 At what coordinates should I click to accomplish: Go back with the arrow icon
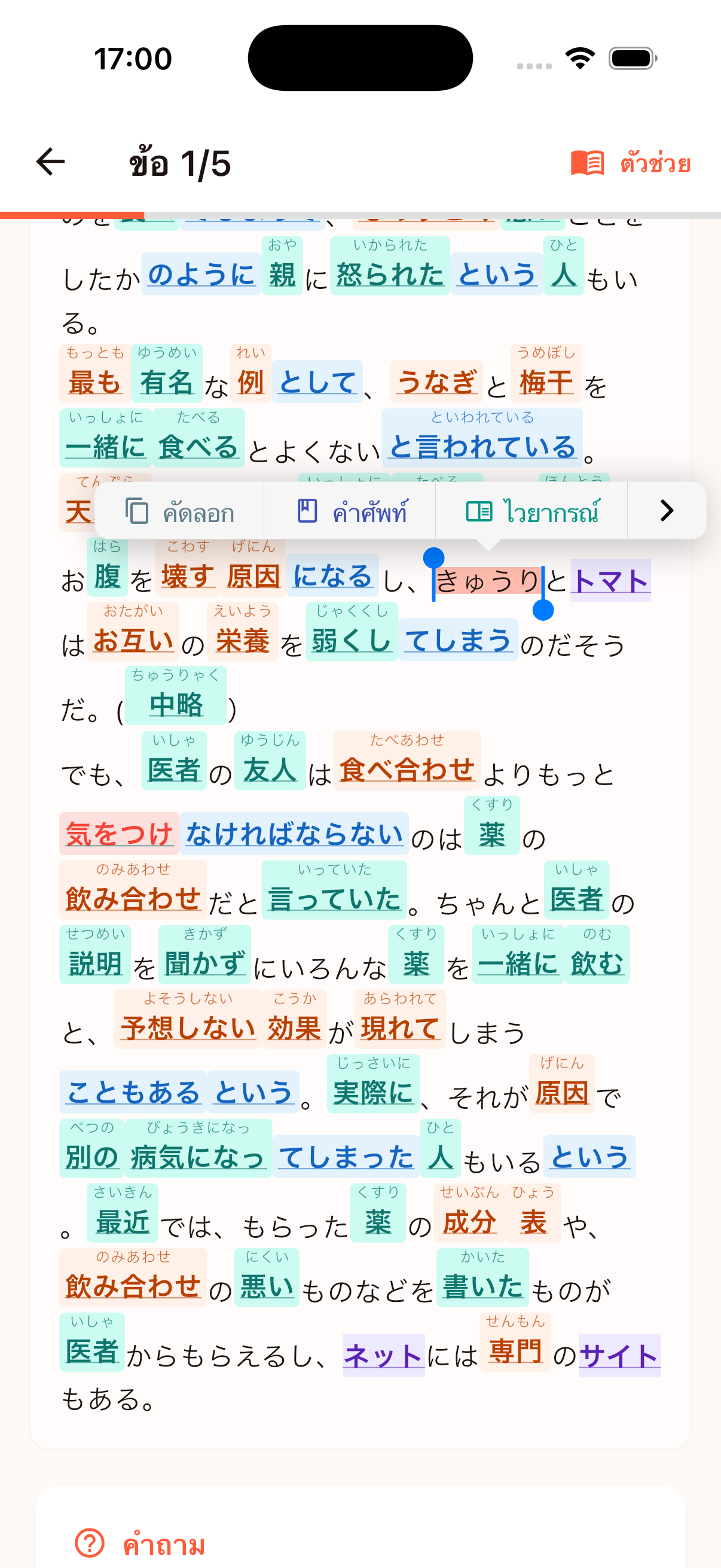[x=50, y=162]
